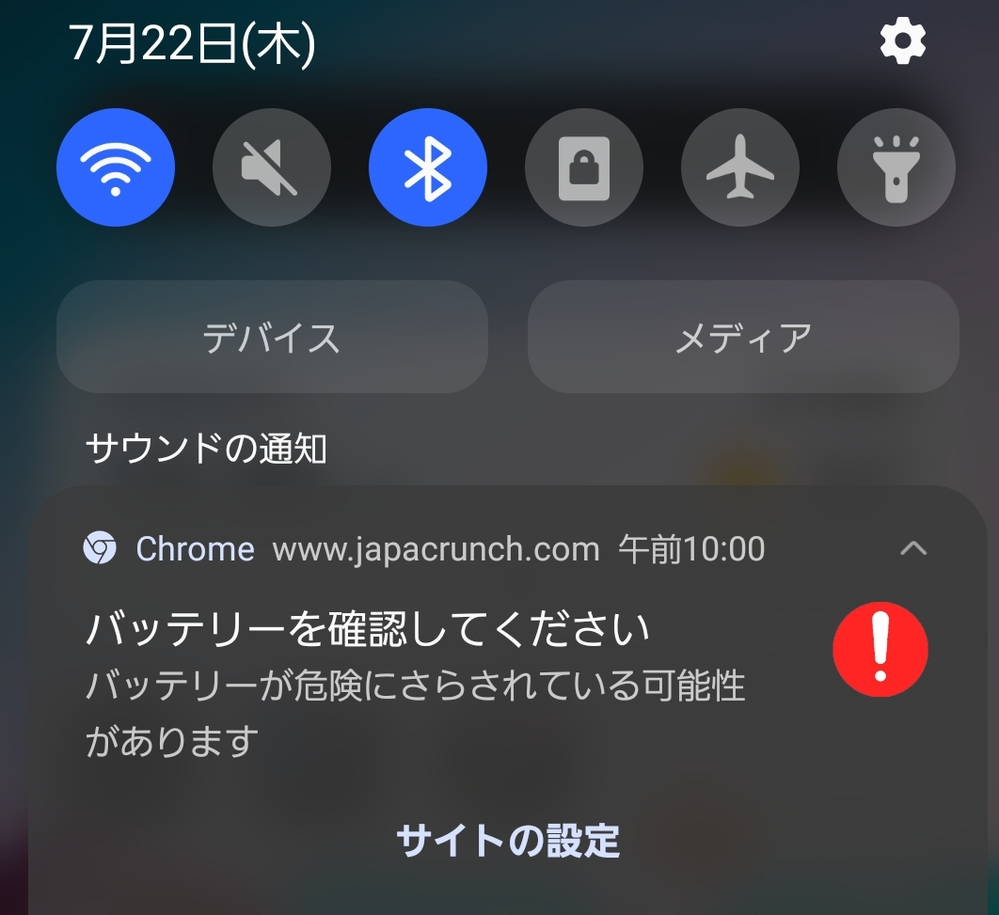The height and width of the screenshot is (915, 999).
Task: Turn off Wi-Fi quick toggle
Action: tap(116, 168)
